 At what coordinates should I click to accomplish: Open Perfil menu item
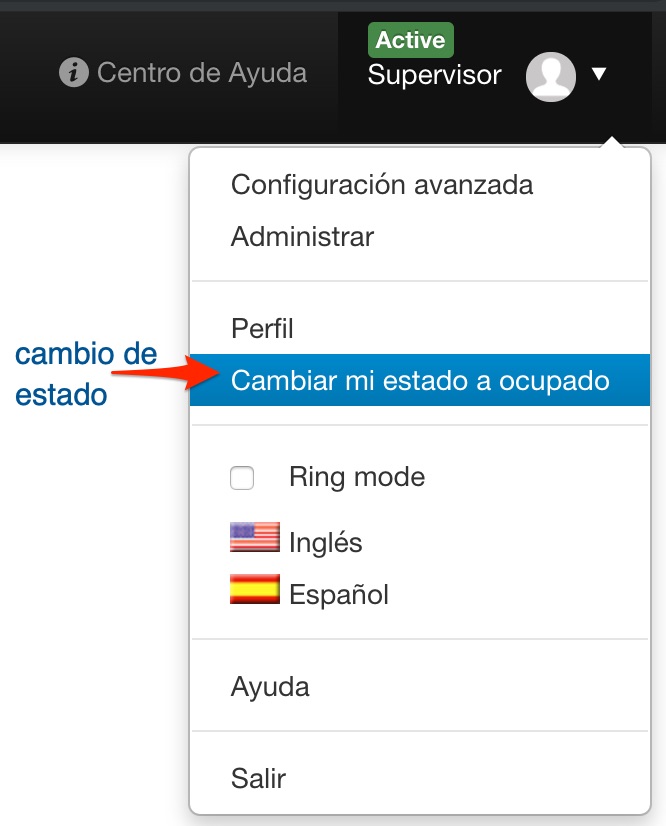coord(262,329)
